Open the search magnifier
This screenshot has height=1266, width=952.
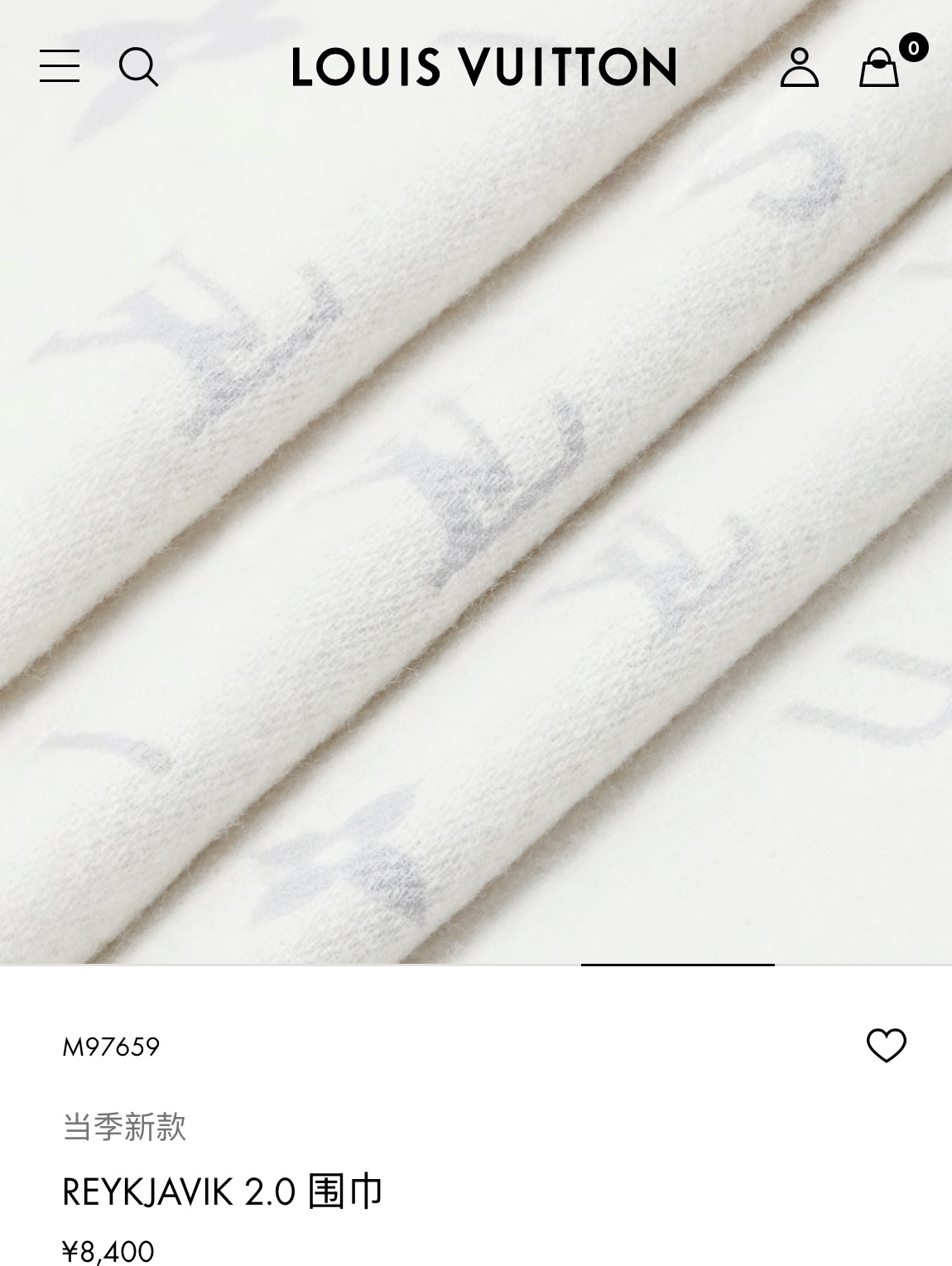[x=138, y=66]
